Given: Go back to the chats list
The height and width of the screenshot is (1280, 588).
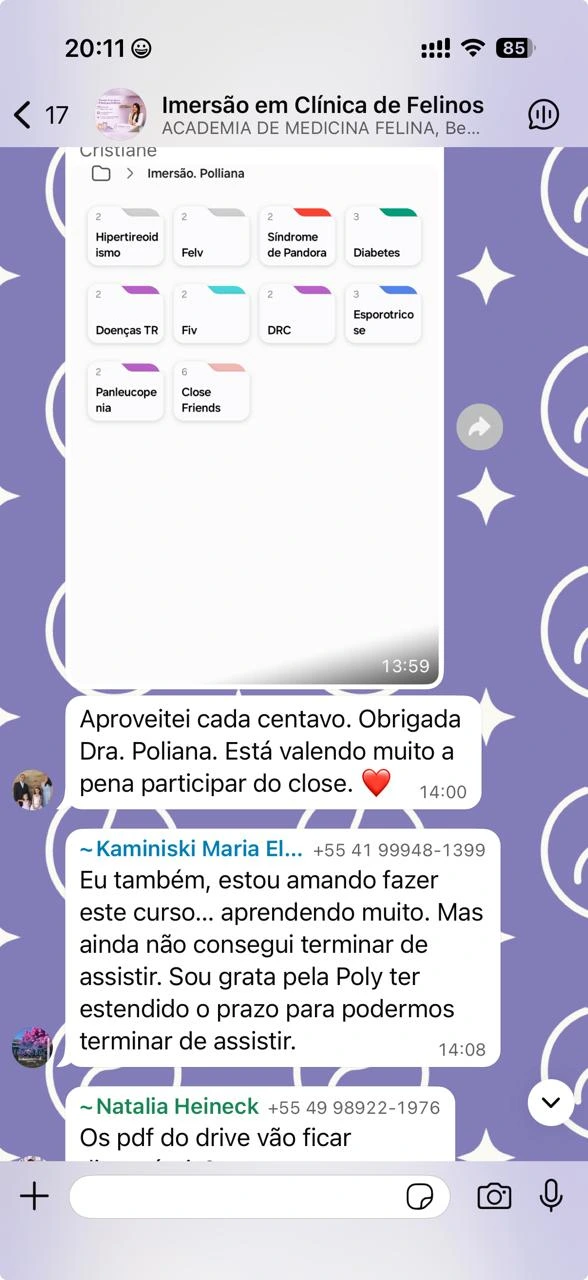Looking at the screenshot, I should (40, 115).
